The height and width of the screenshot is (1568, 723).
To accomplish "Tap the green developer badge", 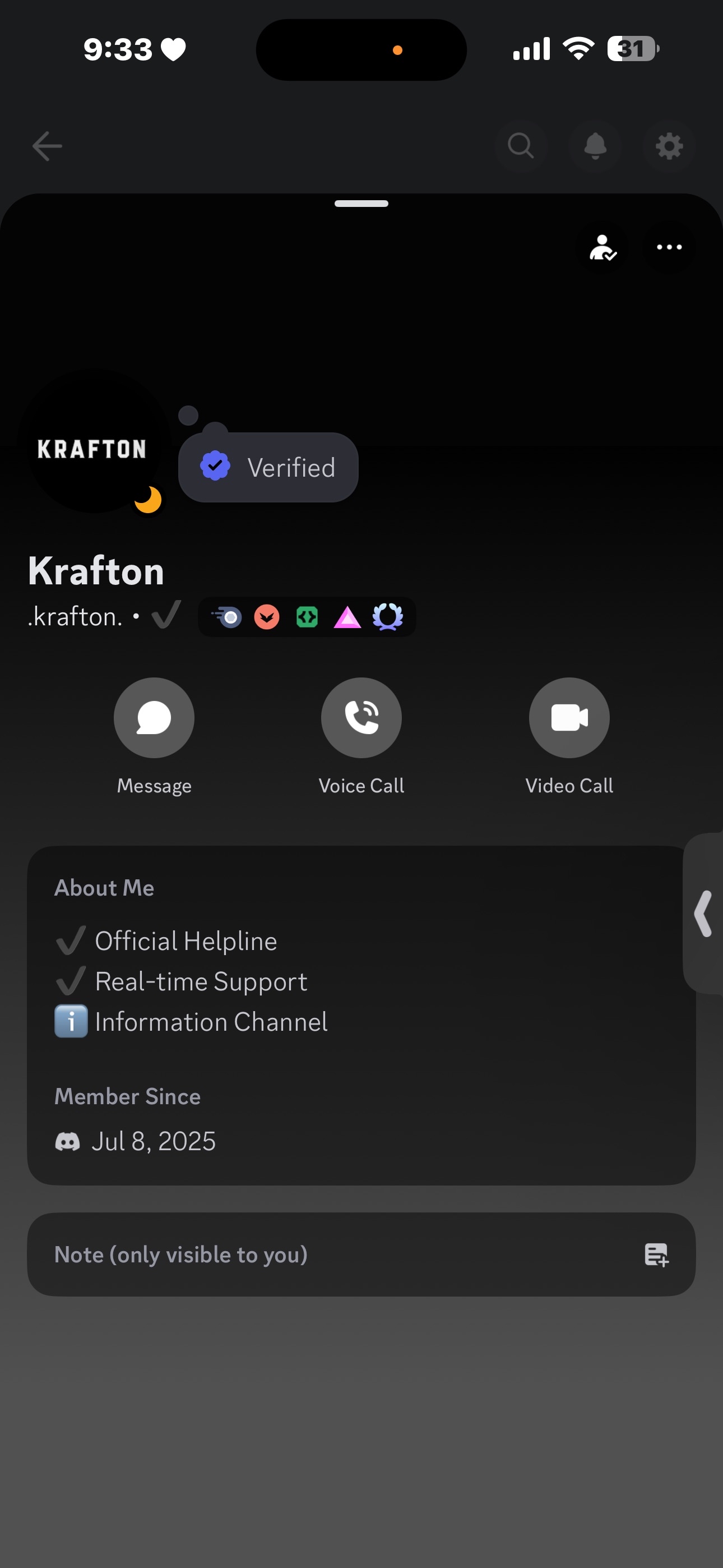I will [307, 617].
